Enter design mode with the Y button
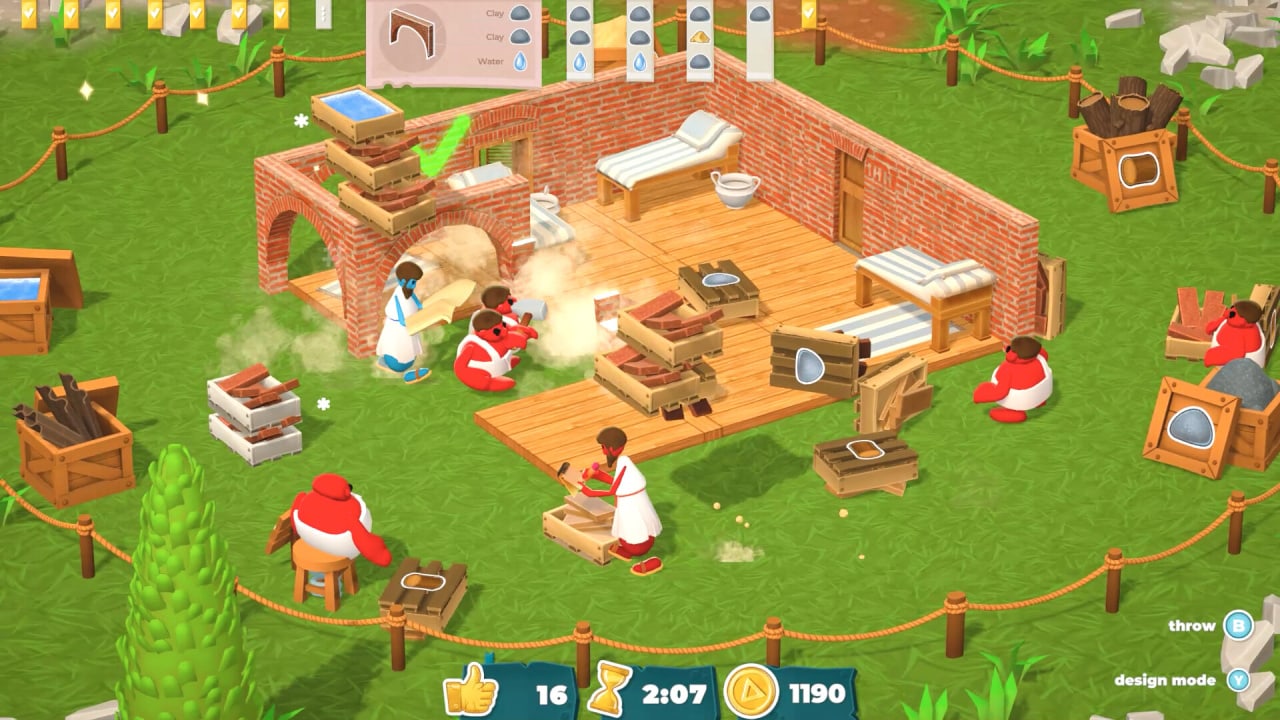Viewport: 1280px width, 720px height. click(1238, 680)
